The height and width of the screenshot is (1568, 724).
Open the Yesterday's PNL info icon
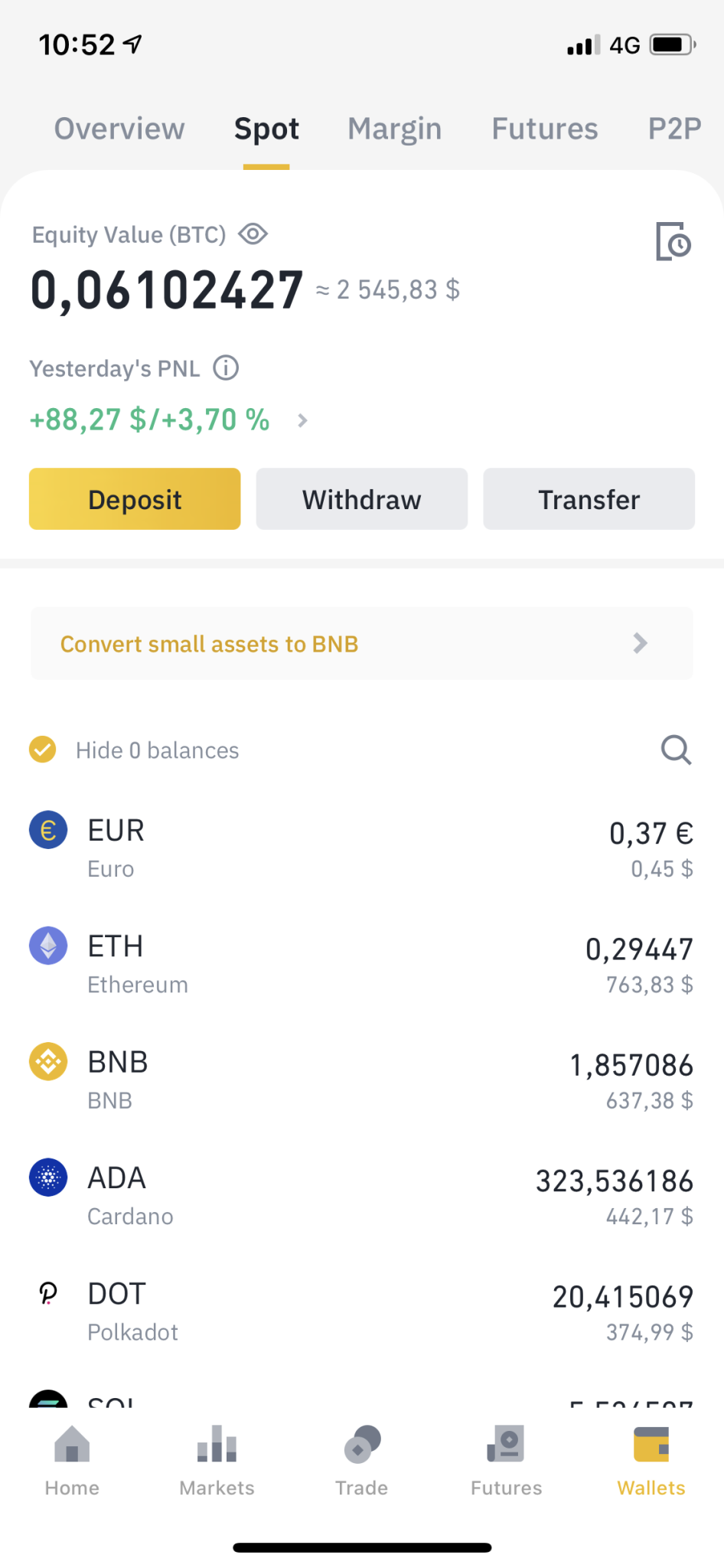pyautogui.click(x=226, y=367)
